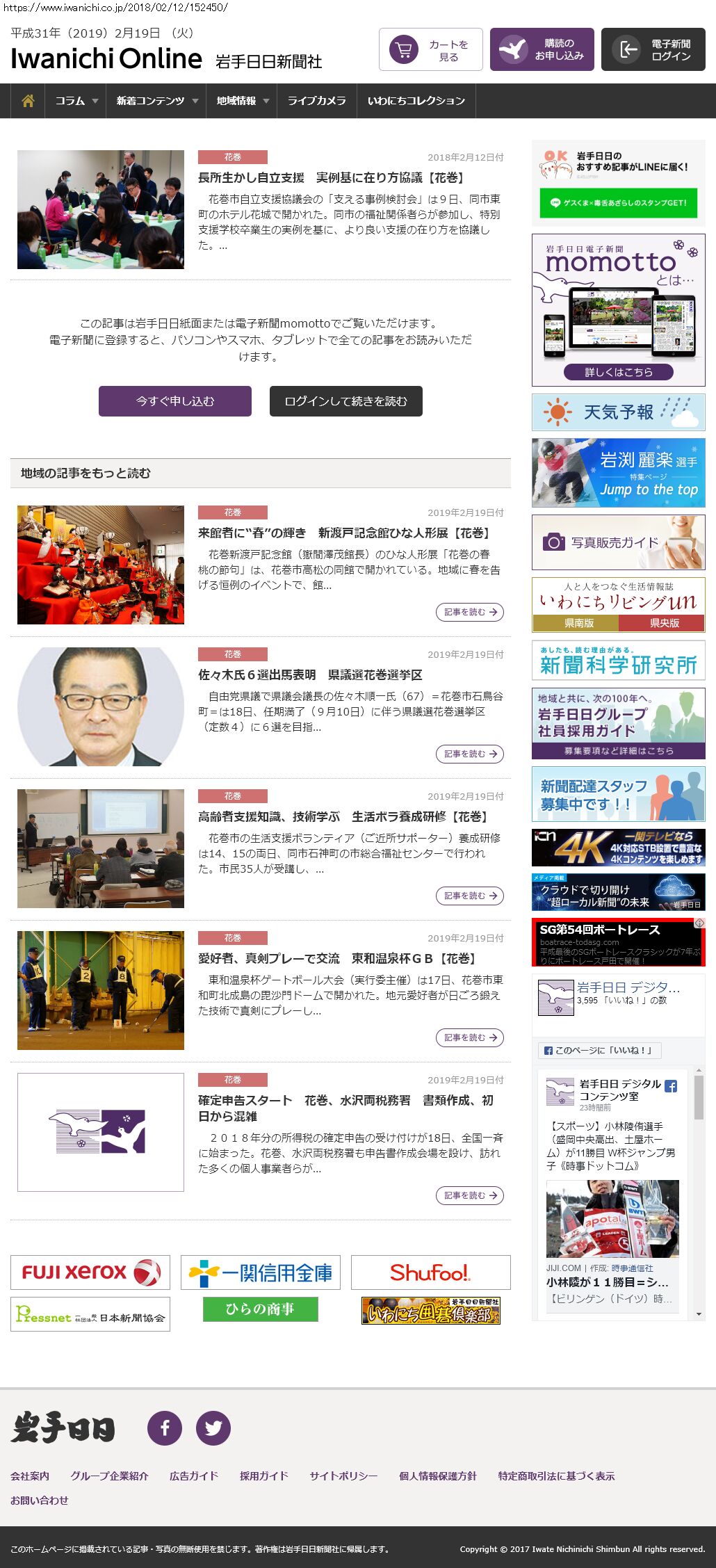Select ログインして続きを読む
The width and height of the screenshot is (716, 1568).
(345, 401)
